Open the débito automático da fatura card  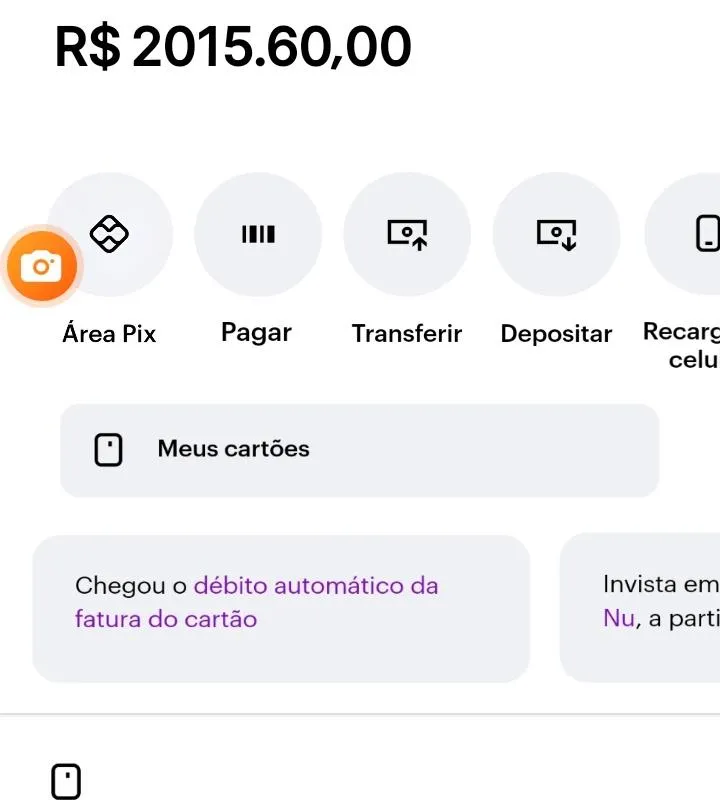coord(281,608)
